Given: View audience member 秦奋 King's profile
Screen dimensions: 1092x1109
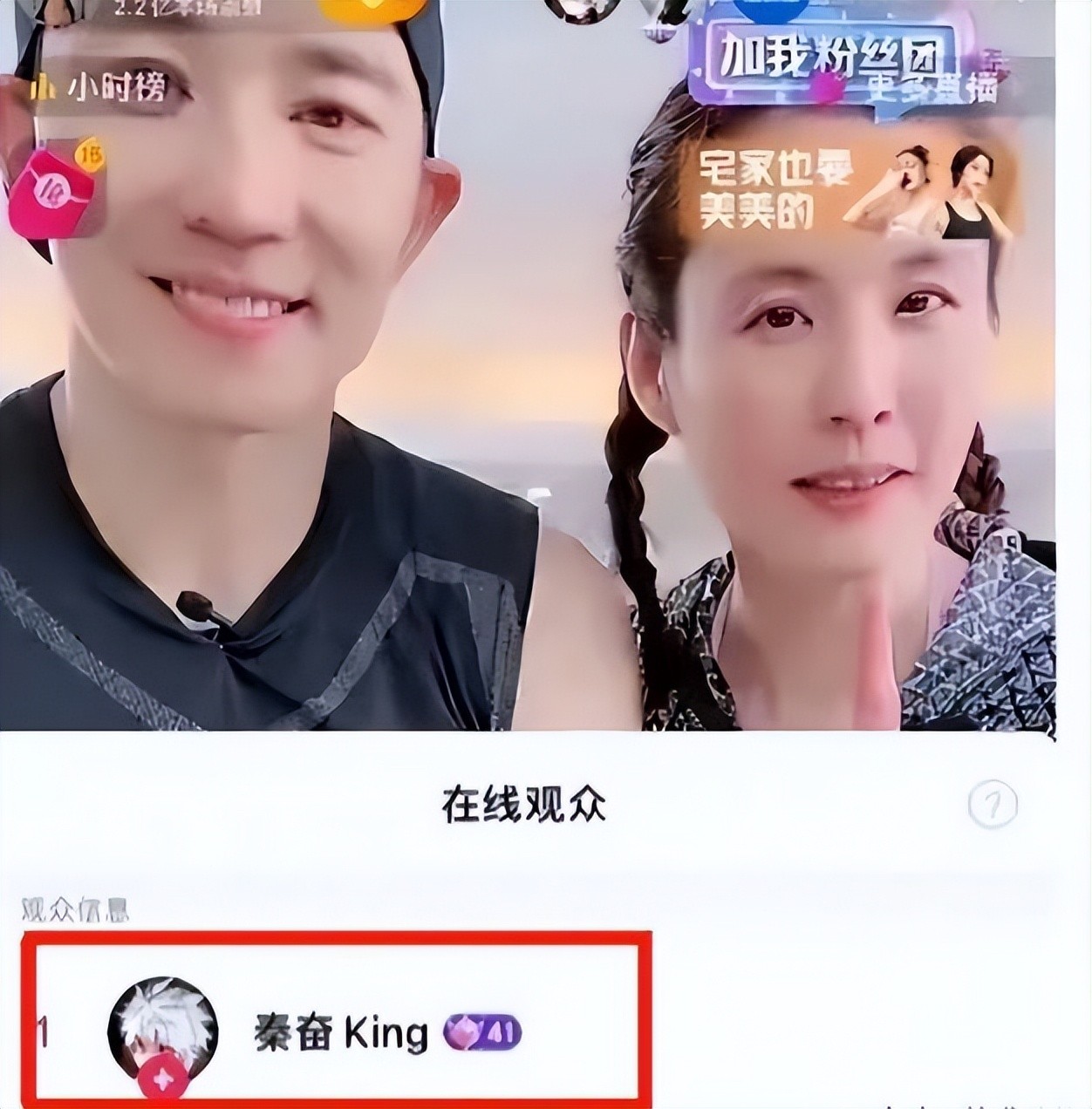Looking at the screenshot, I should [x=340, y=1034].
